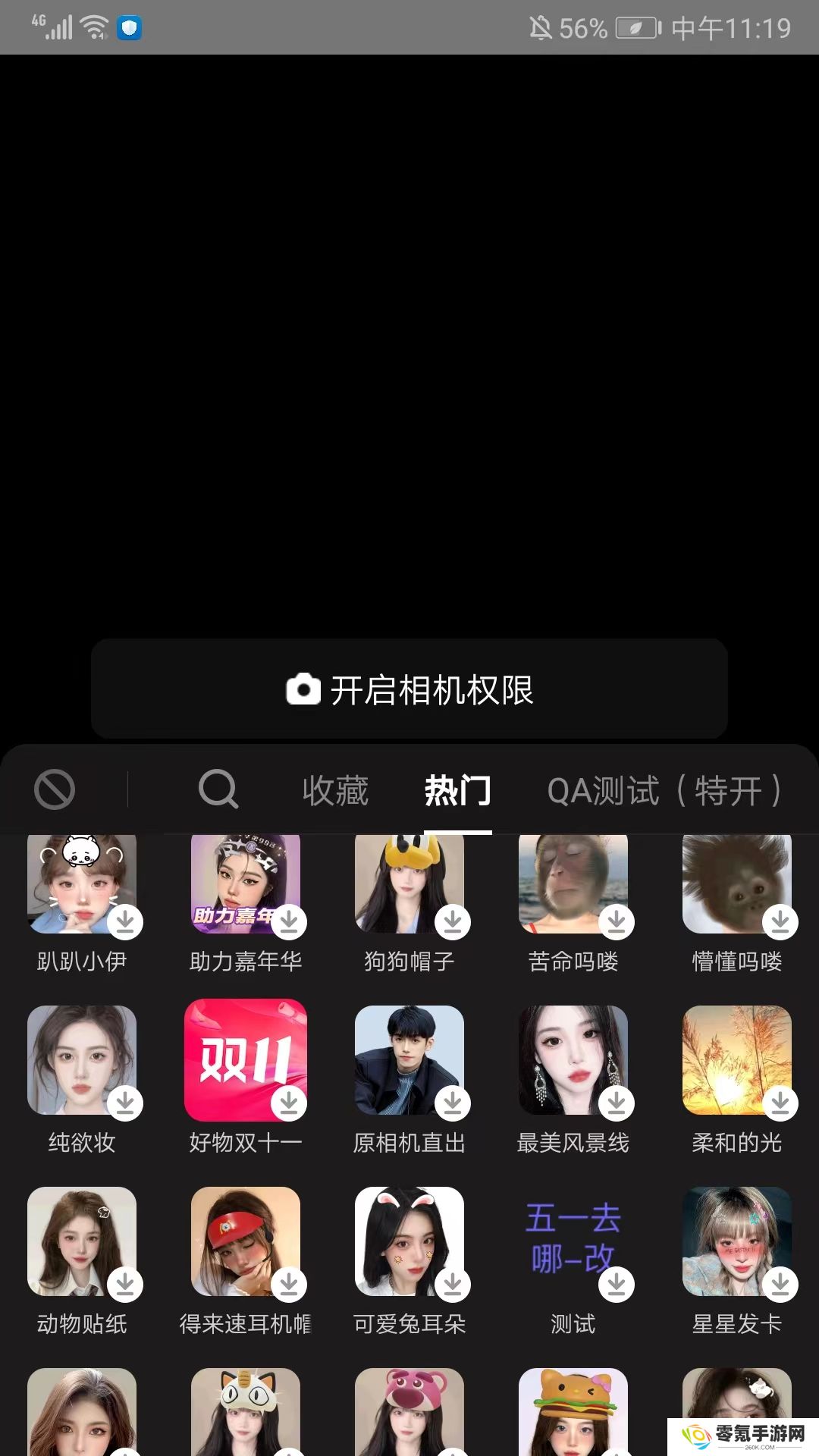
Task: Choose the 最美风景线 effect
Action: [573, 1060]
